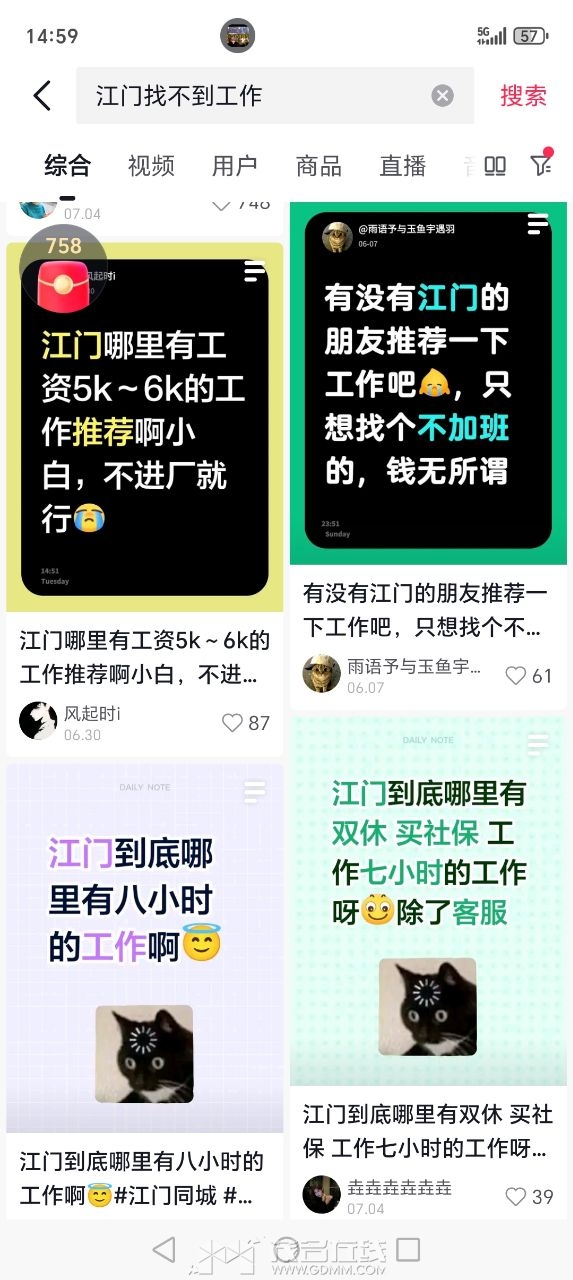The height and width of the screenshot is (1280, 573).
Task: Go back using the top-left arrow
Action: [x=42, y=96]
